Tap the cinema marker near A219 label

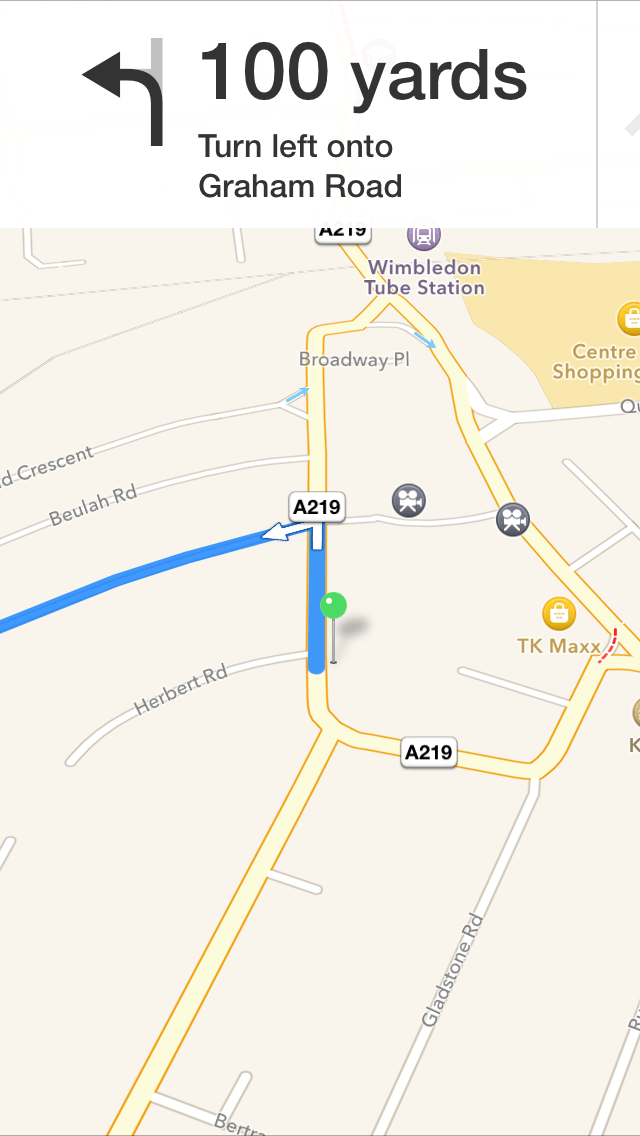pyautogui.click(x=409, y=501)
